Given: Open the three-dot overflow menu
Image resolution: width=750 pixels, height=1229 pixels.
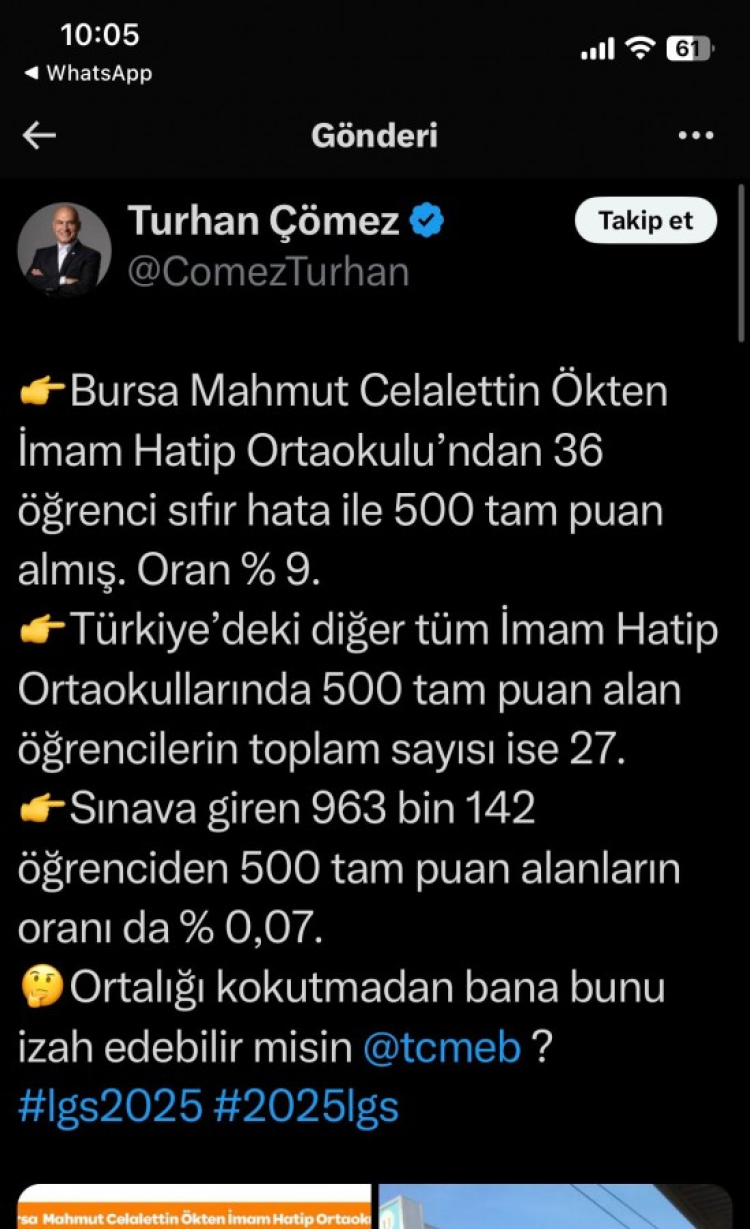Looking at the screenshot, I should 696,136.
